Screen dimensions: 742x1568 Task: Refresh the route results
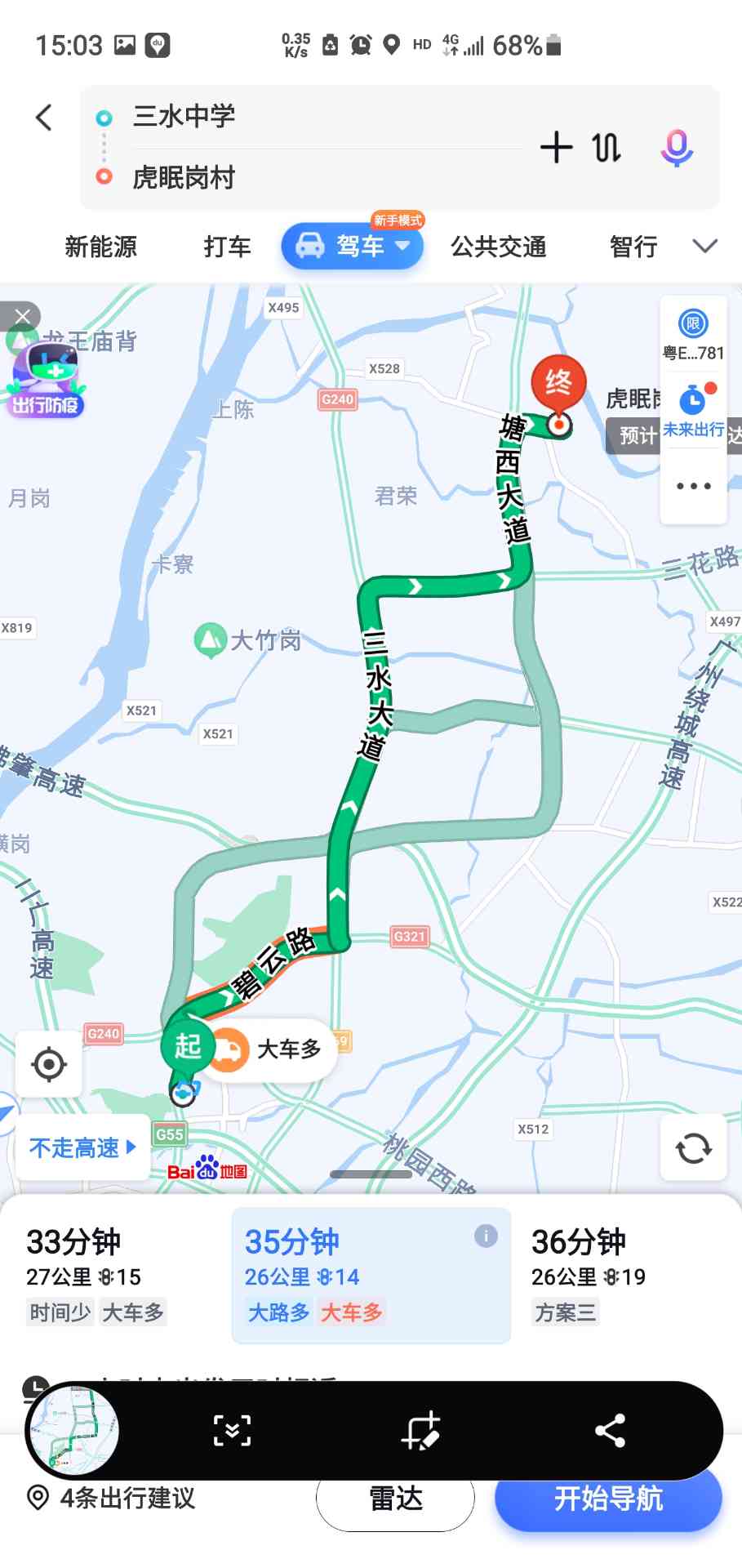coord(693,1148)
